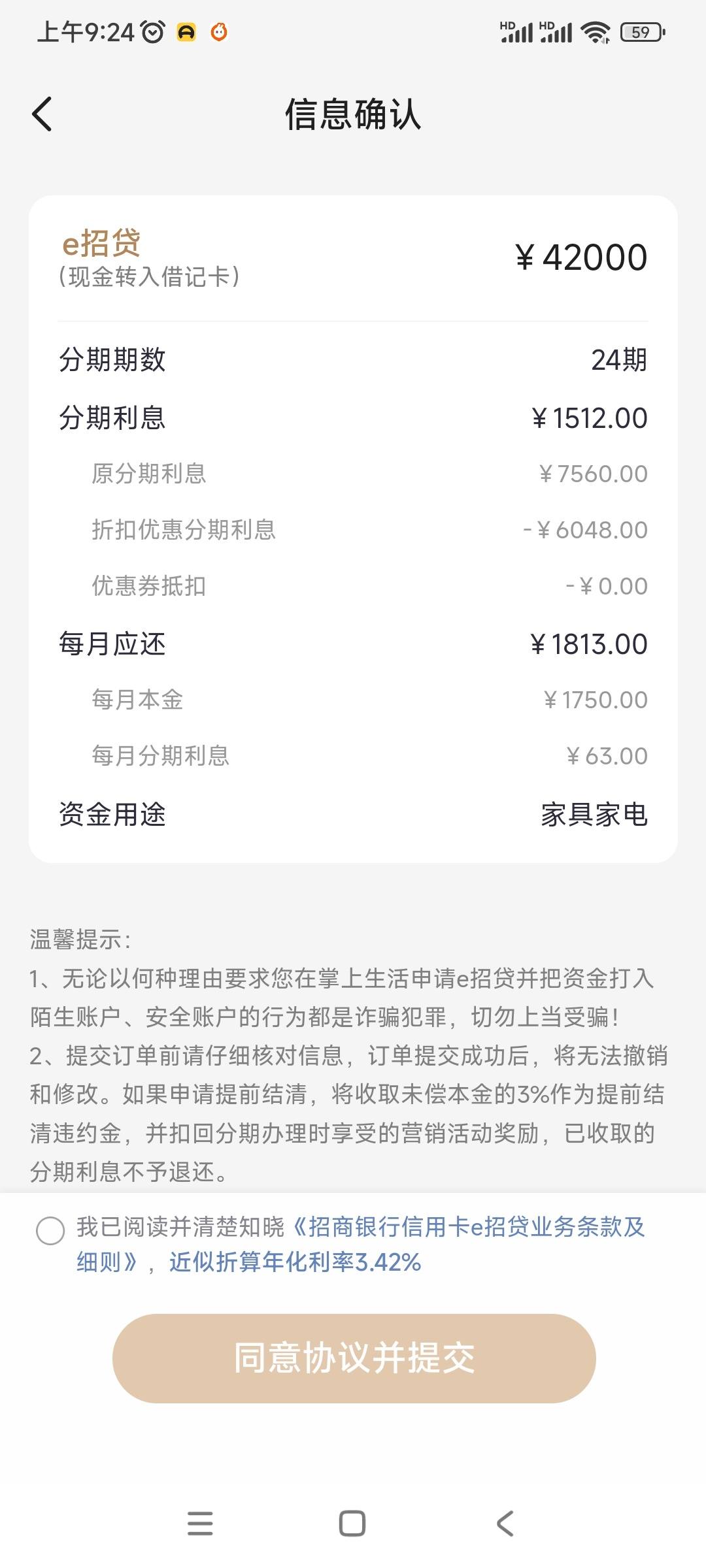Check the agreement acknowledgment checkbox
Screen dimensions: 706x1568
point(50,1231)
